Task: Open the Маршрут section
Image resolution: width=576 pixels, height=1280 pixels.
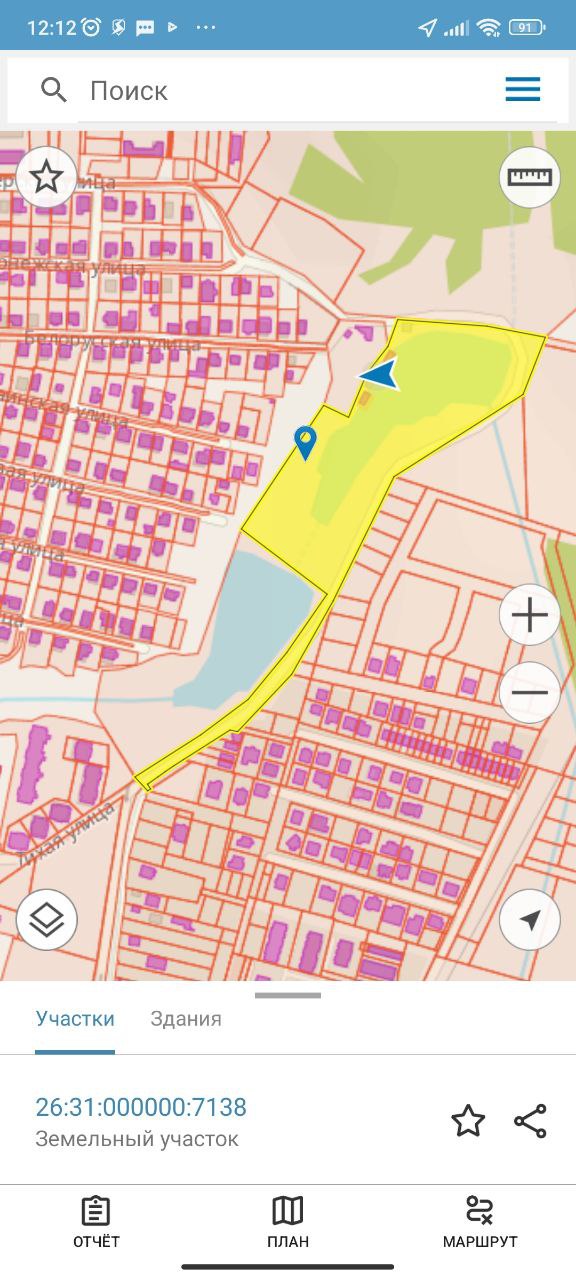Action: 480,1221
